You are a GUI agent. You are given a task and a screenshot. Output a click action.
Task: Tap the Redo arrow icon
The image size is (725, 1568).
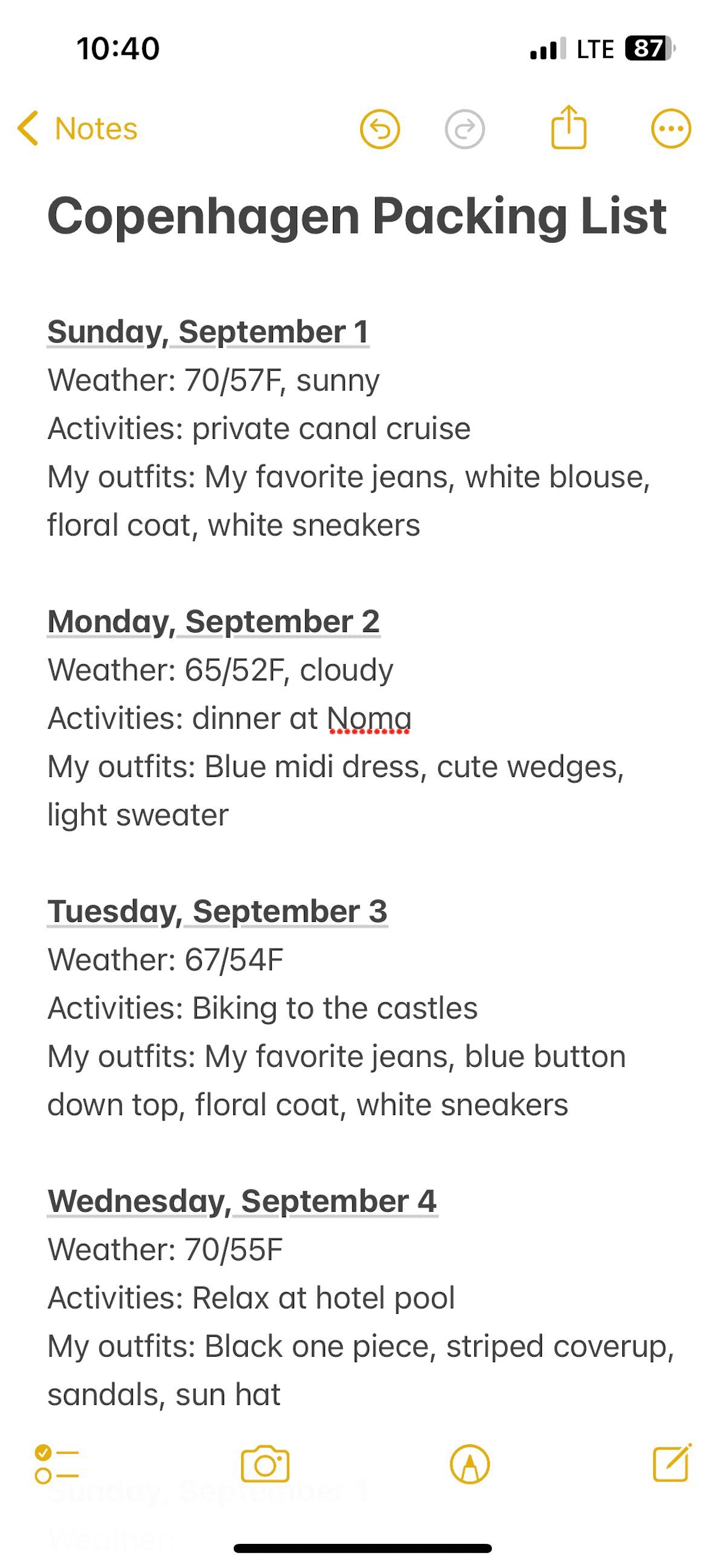(x=465, y=129)
